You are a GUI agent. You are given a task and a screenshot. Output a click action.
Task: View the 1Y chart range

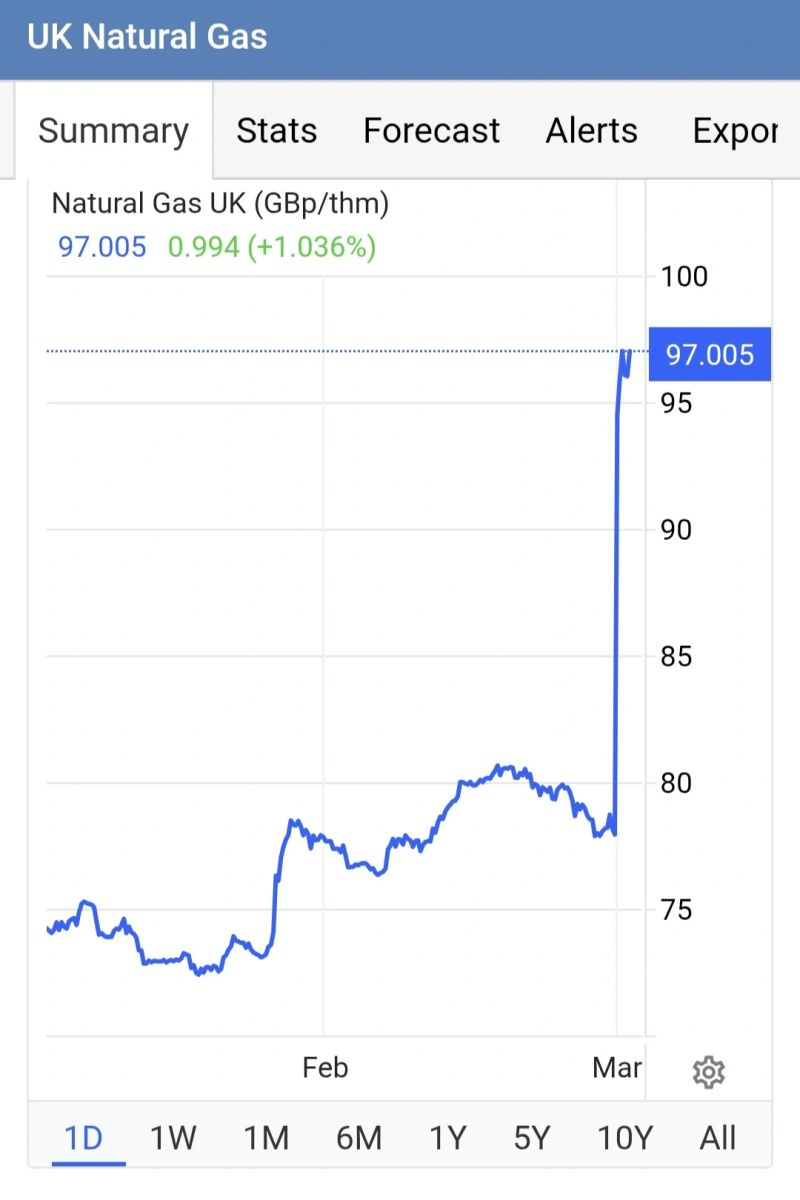(x=448, y=1137)
